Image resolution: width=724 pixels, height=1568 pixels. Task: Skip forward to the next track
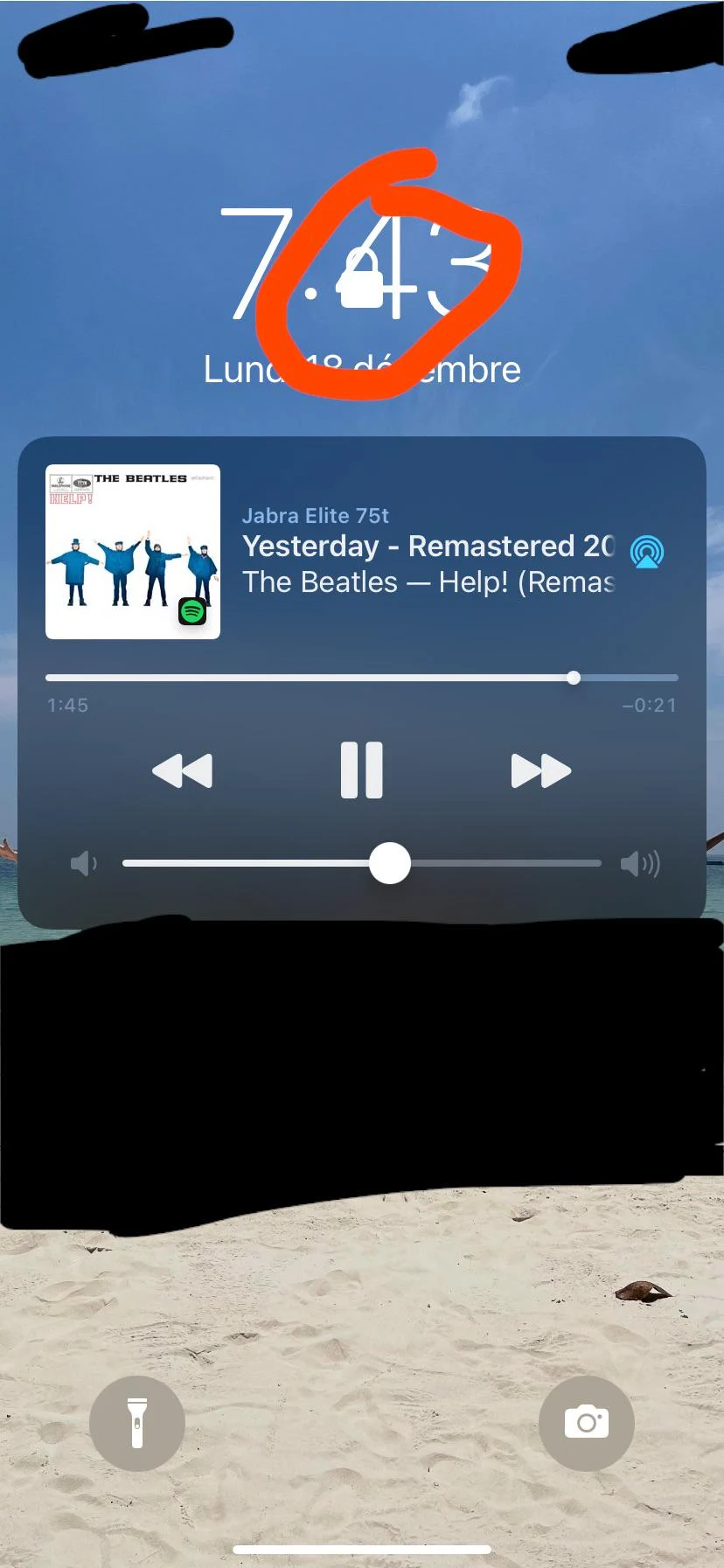(x=540, y=770)
